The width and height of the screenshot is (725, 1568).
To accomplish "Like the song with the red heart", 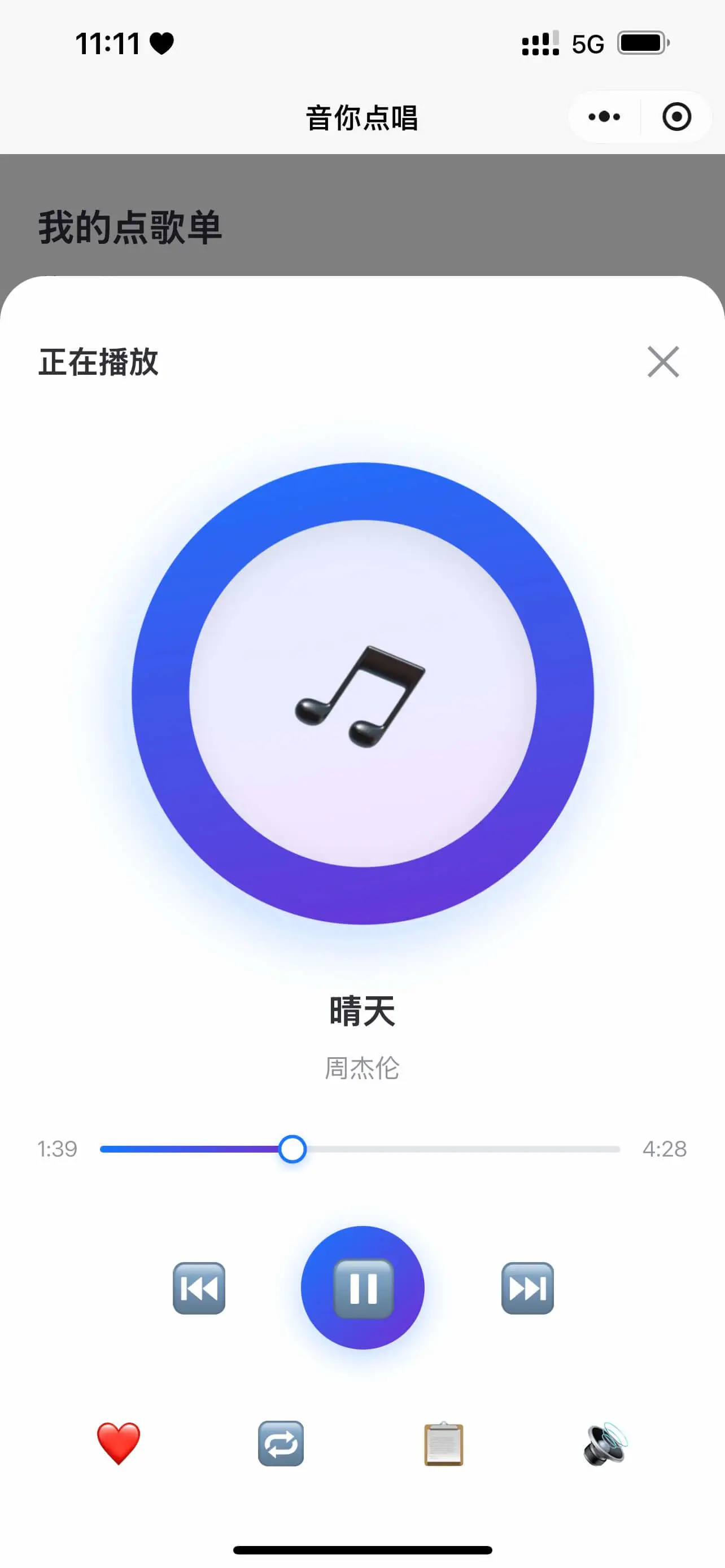I will 119,1443.
